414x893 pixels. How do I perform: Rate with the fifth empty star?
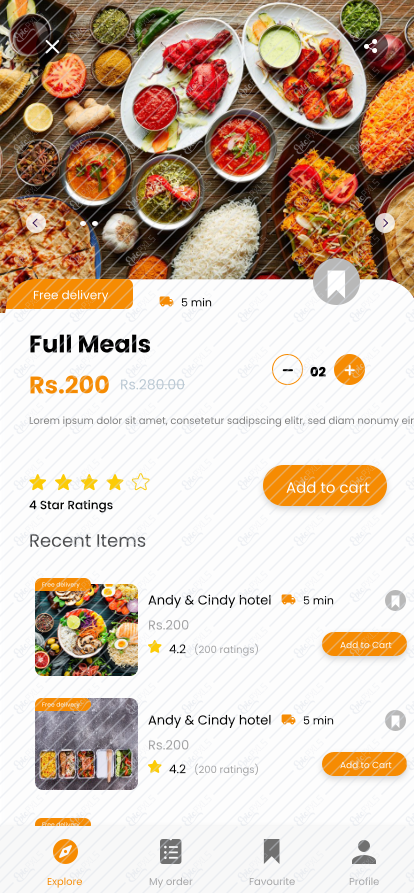click(141, 482)
